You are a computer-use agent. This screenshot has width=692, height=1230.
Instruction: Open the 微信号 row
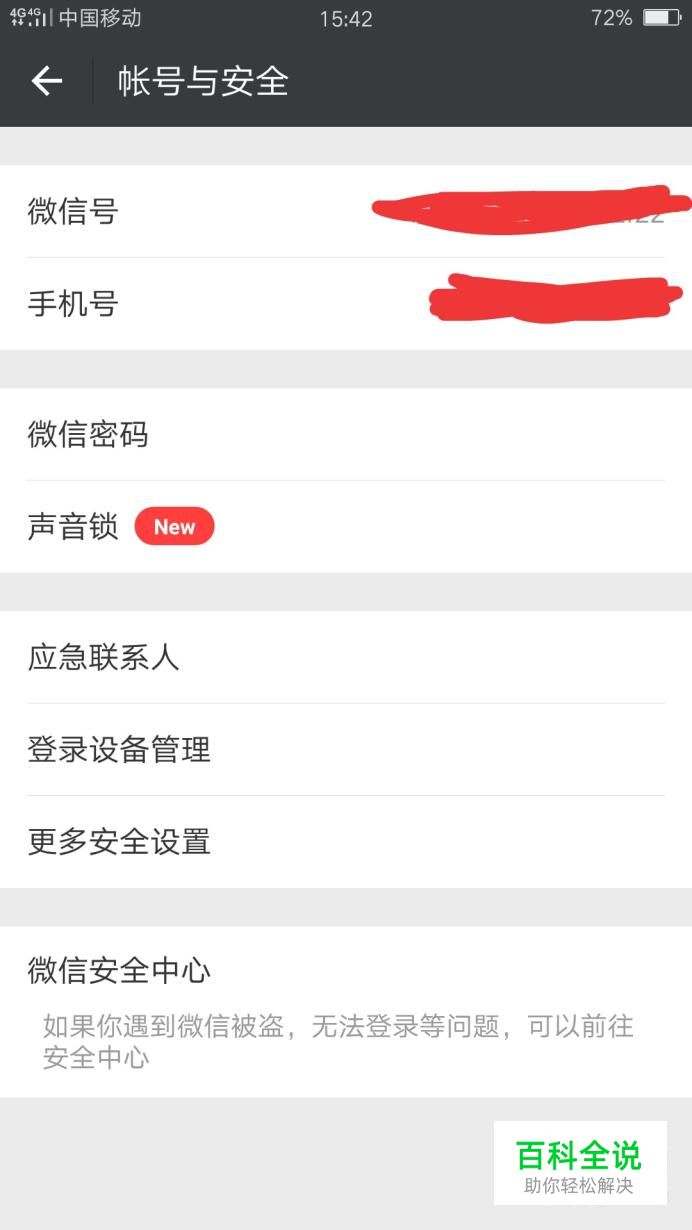[346, 211]
